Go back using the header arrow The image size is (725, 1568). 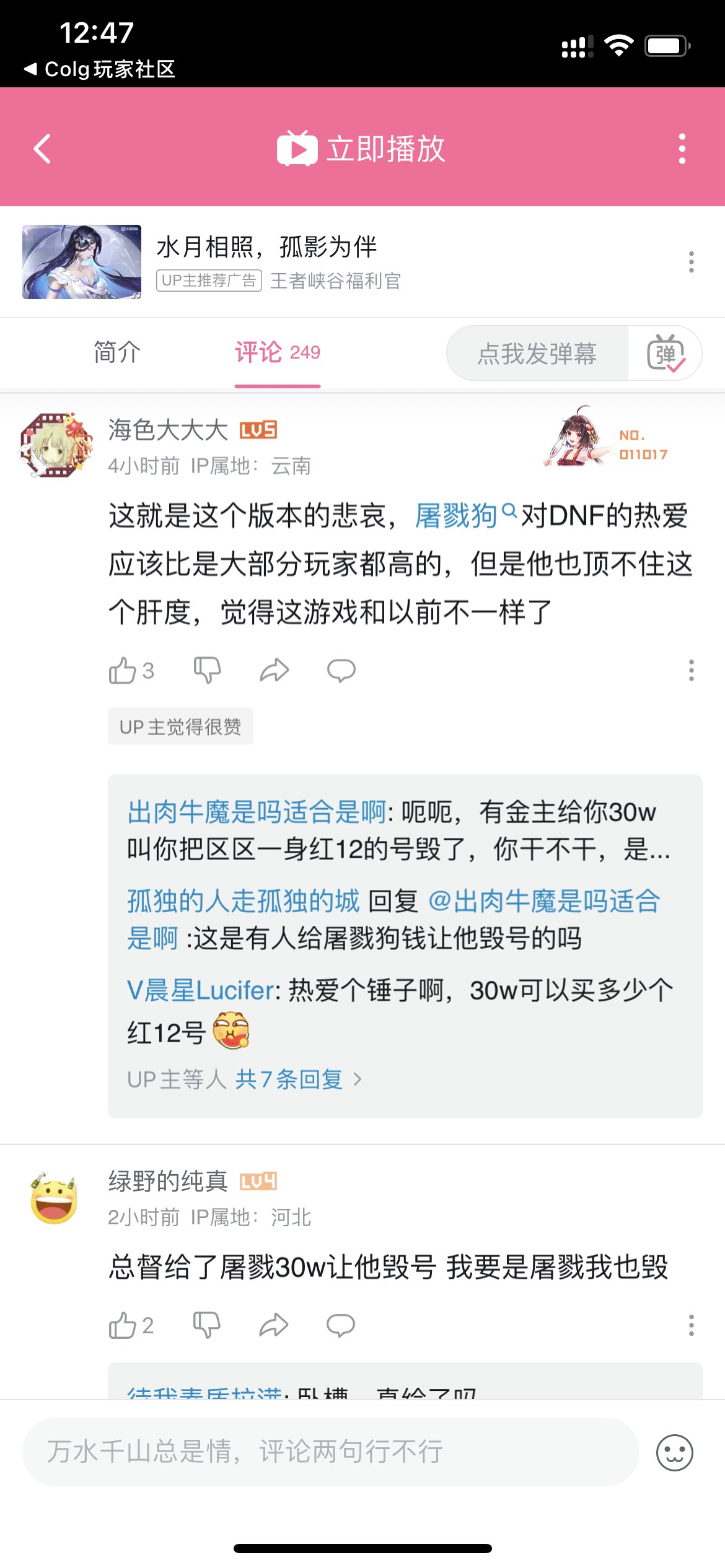(42, 149)
